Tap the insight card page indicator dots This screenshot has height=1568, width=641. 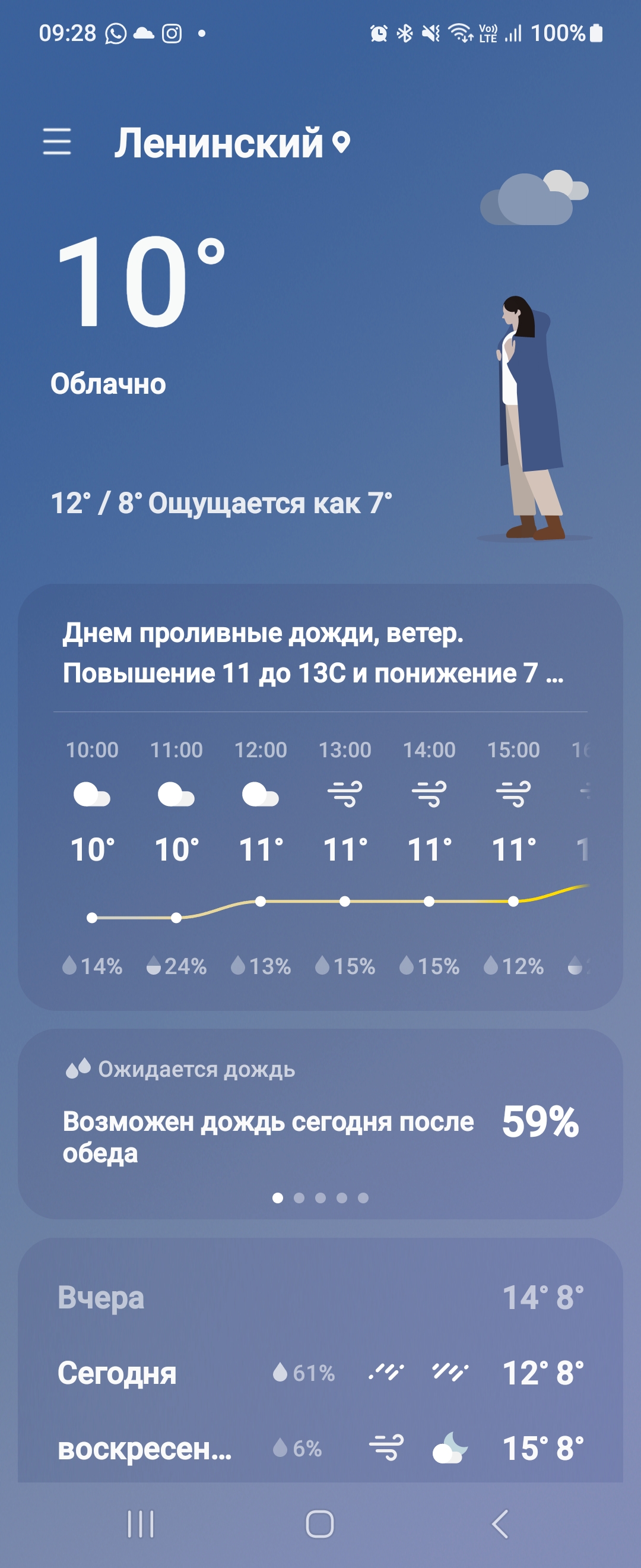click(320, 1198)
